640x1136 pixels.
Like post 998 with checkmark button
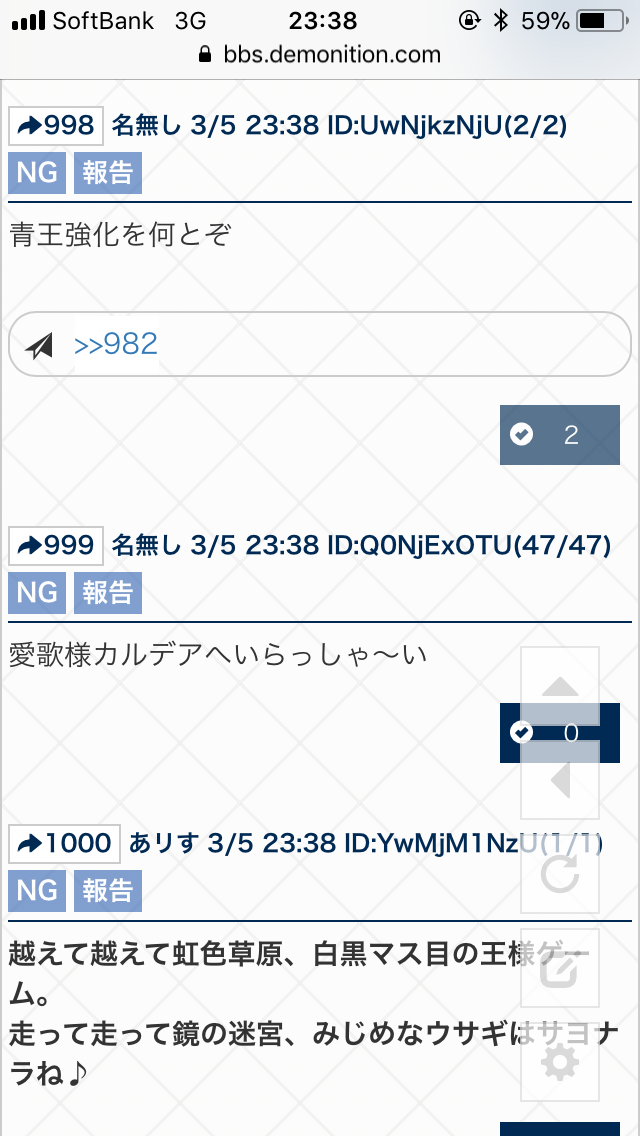click(x=559, y=435)
